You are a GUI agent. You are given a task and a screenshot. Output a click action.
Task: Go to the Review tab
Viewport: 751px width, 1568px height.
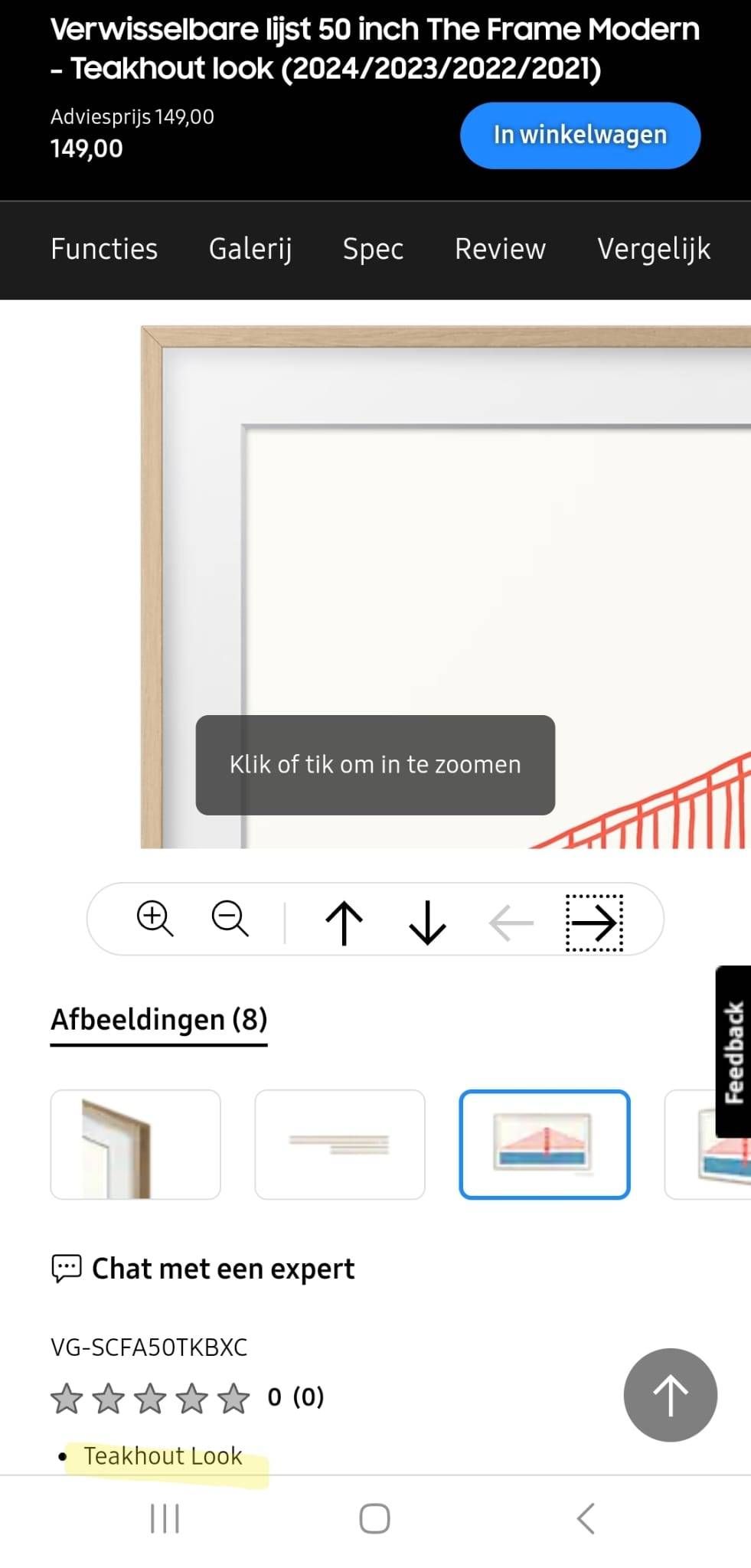click(x=500, y=249)
